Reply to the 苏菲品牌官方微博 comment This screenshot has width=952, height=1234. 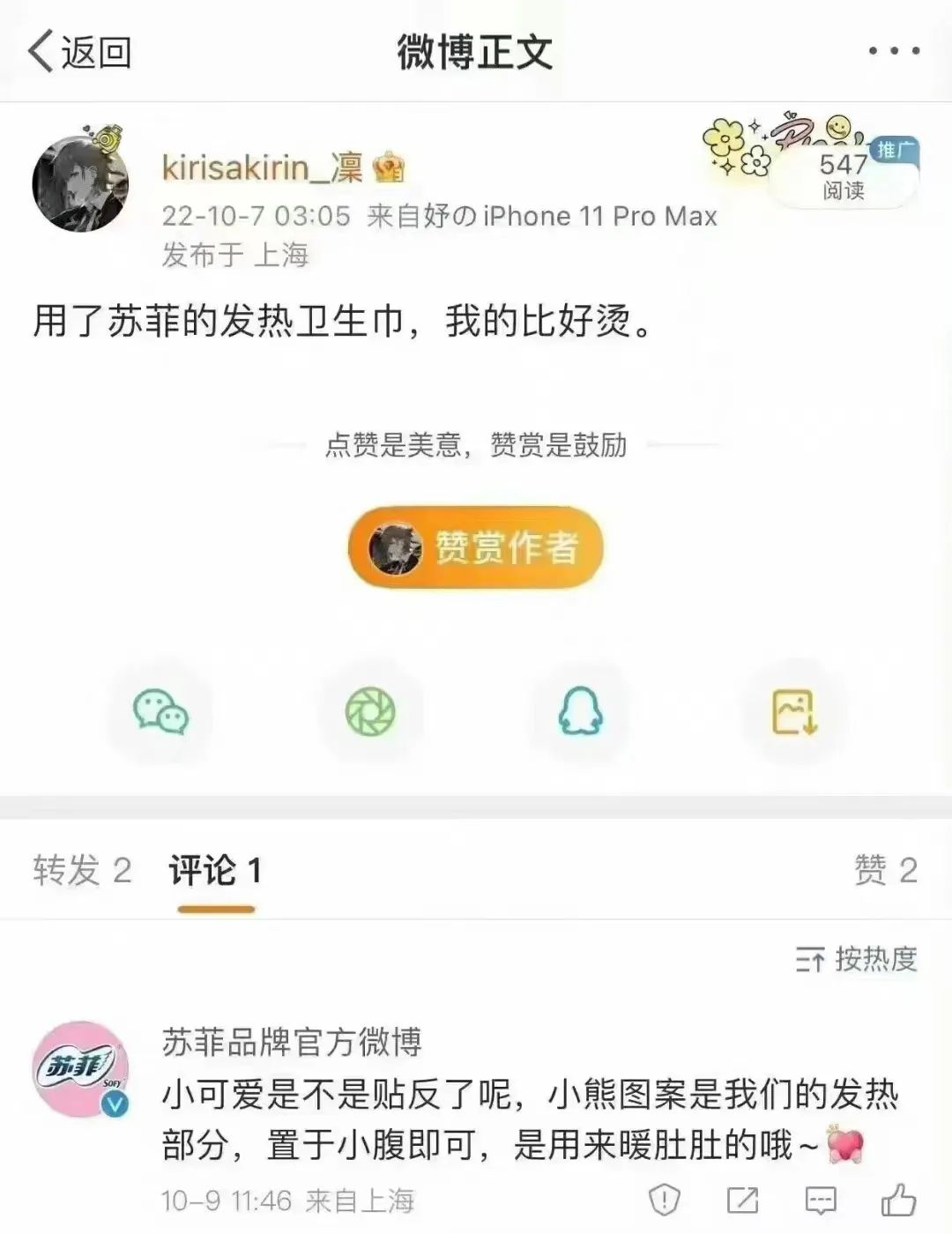(820, 1201)
